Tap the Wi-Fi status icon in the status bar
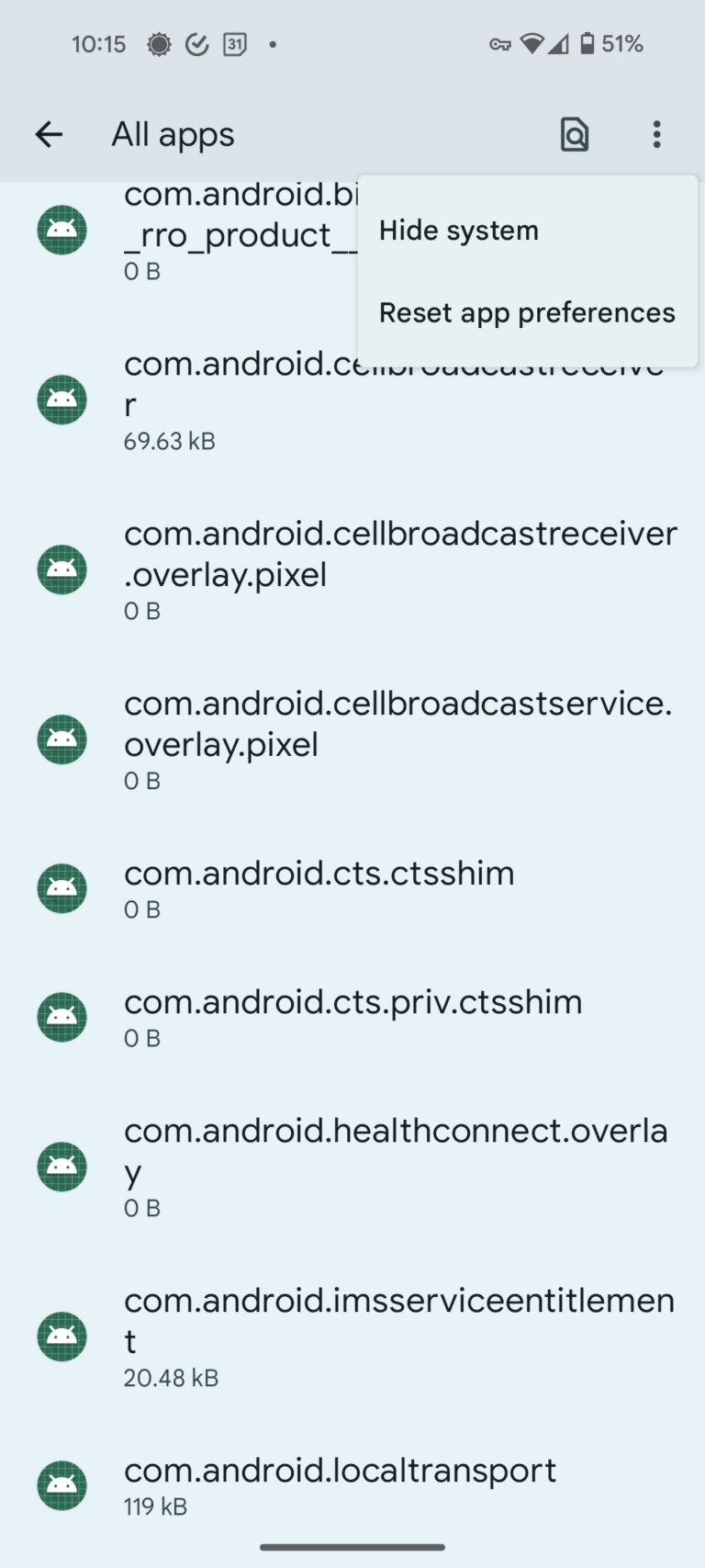This screenshot has height=1568, width=705. (533, 42)
